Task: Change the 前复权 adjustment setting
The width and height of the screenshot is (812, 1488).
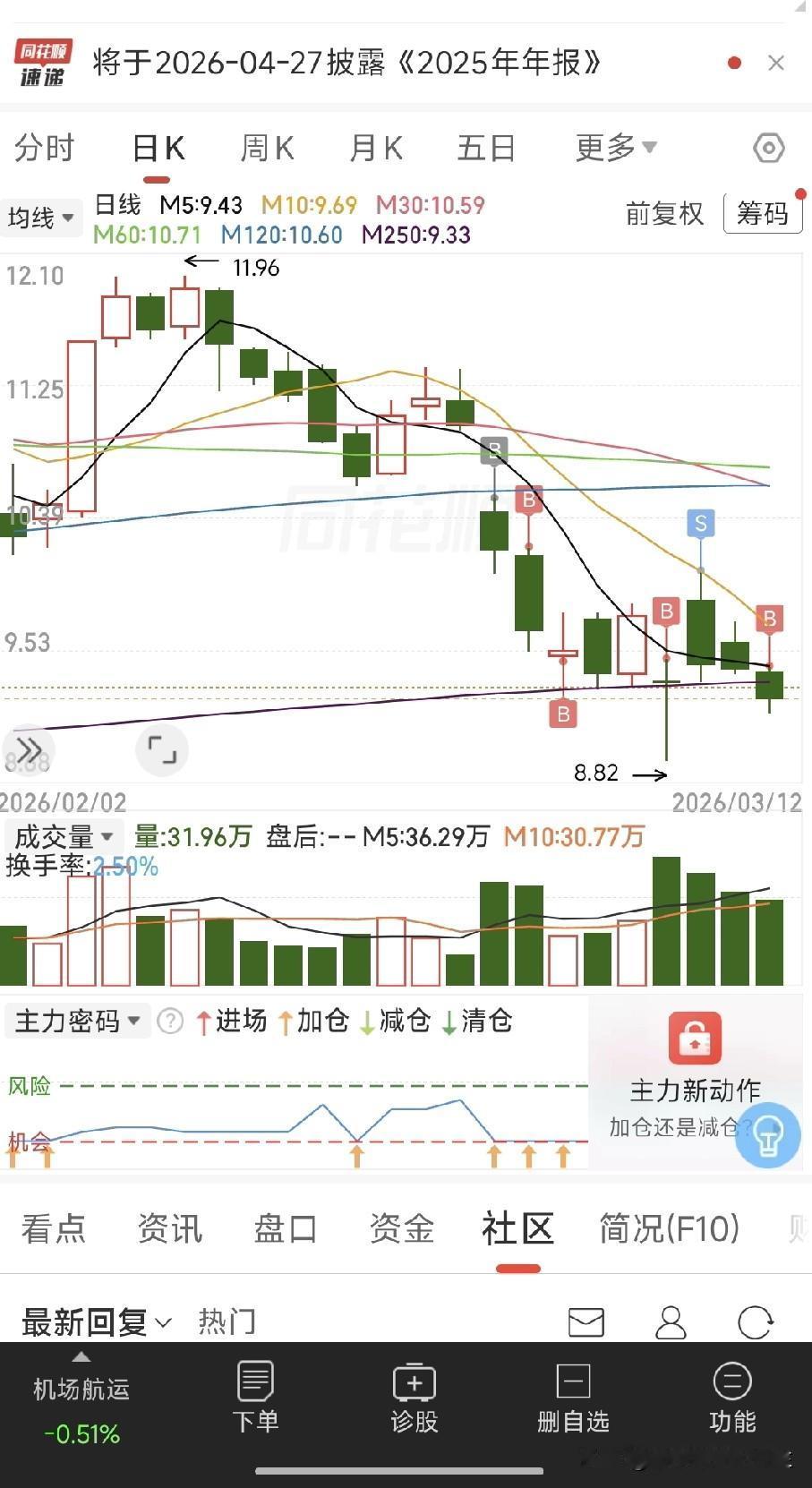Action: (664, 214)
